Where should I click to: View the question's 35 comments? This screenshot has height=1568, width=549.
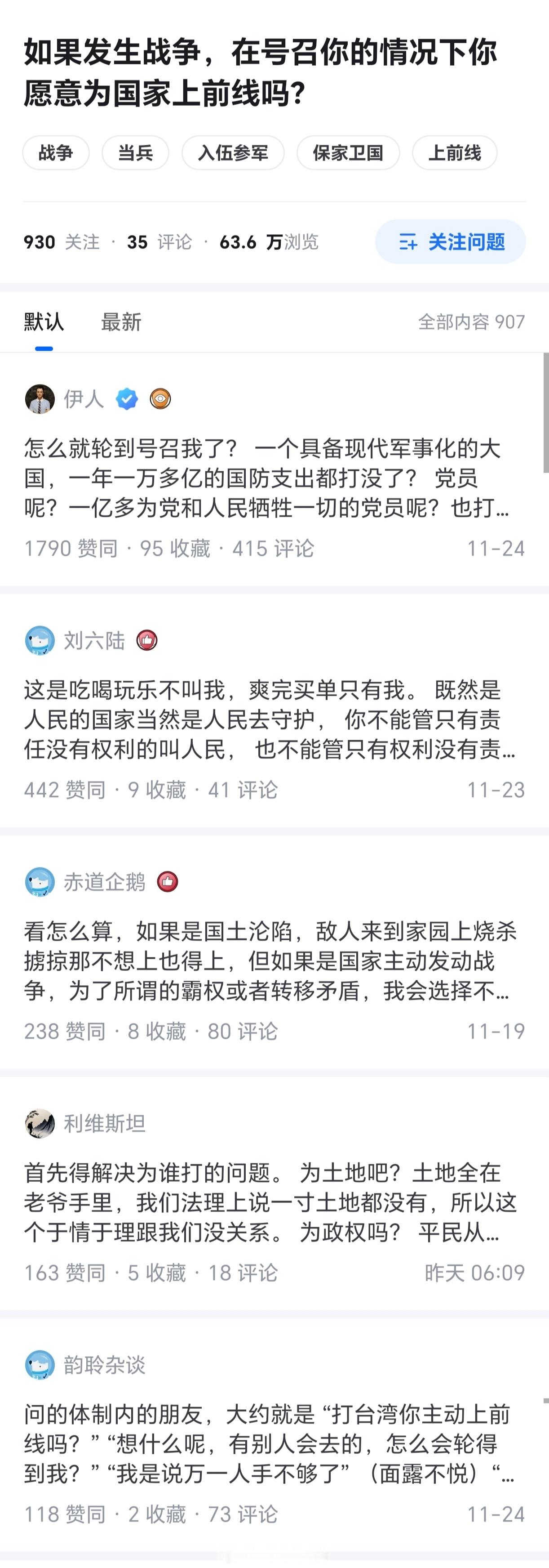click(x=159, y=241)
